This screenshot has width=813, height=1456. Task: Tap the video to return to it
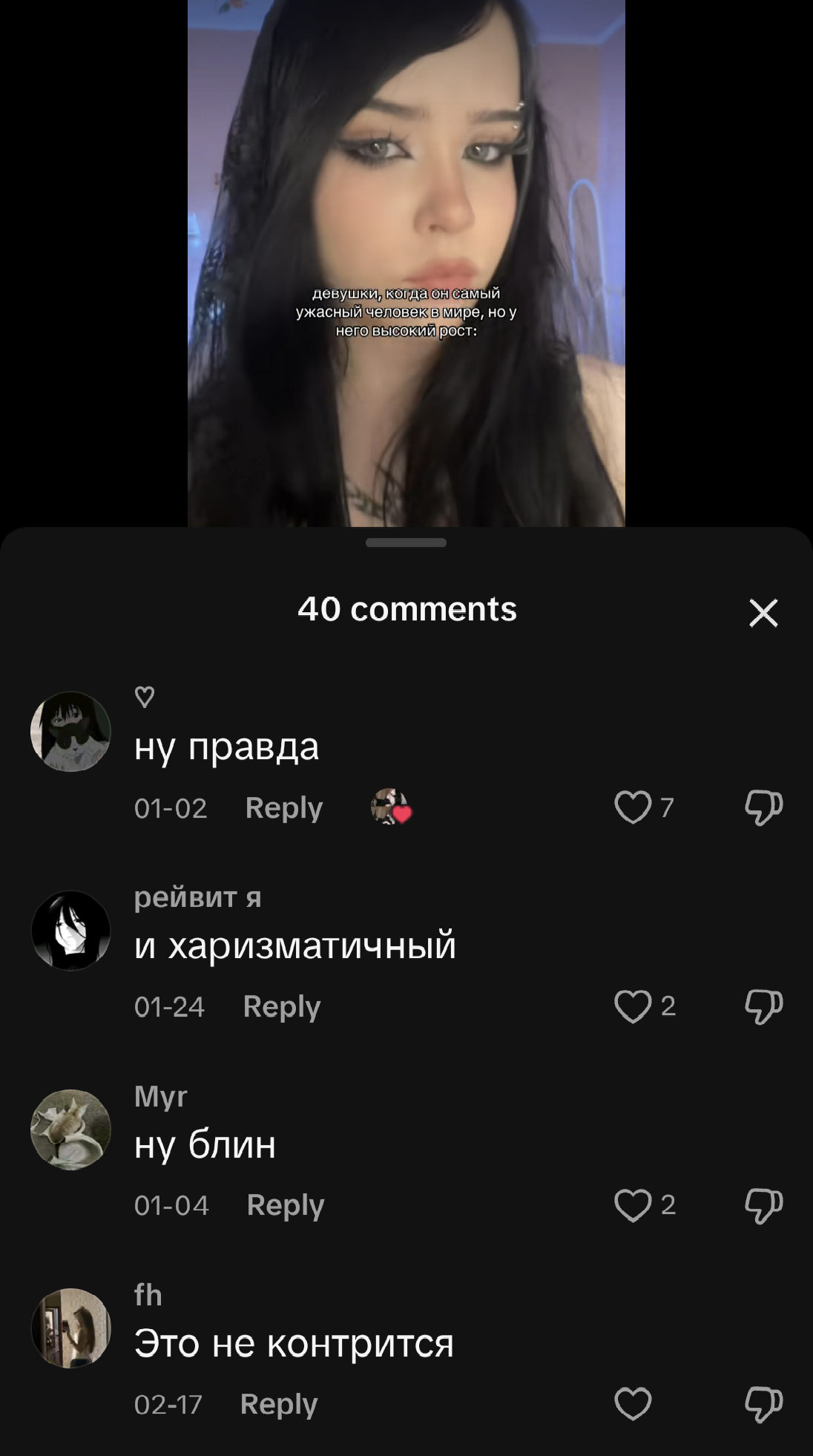pyautogui.click(x=406, y=223)
